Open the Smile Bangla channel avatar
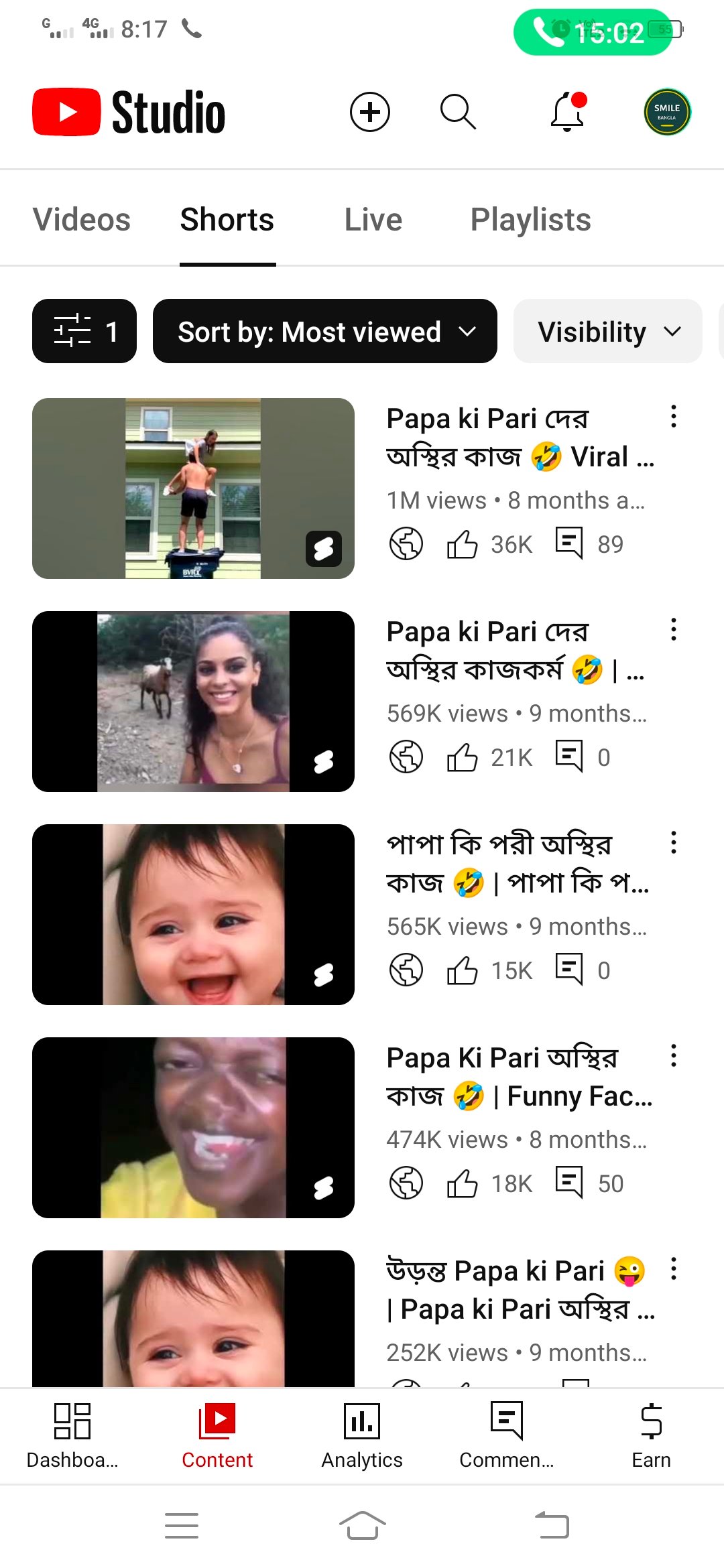The image size is (724, 1568). click(x=667, y=112)
